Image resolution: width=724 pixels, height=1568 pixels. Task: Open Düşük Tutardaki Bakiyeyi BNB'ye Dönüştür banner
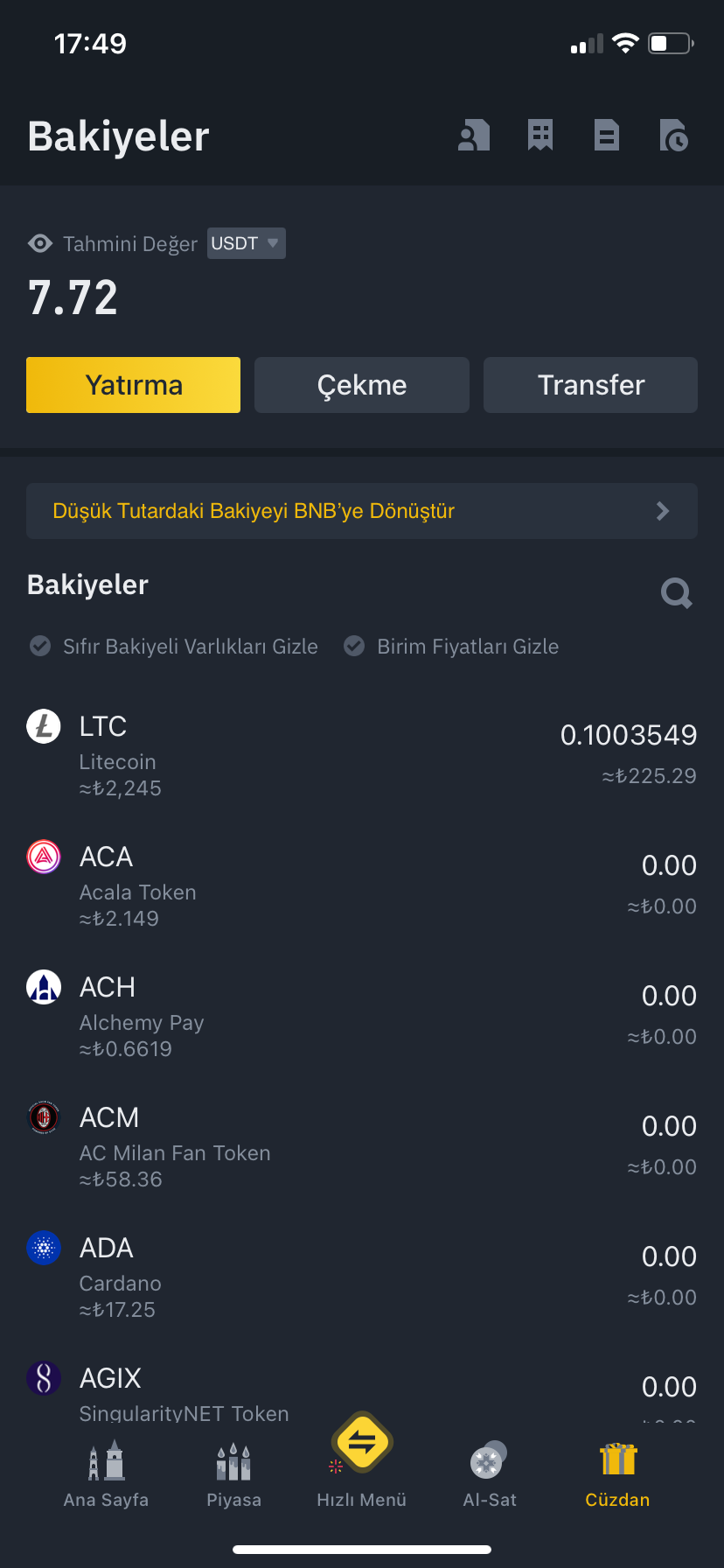point(362,511)
